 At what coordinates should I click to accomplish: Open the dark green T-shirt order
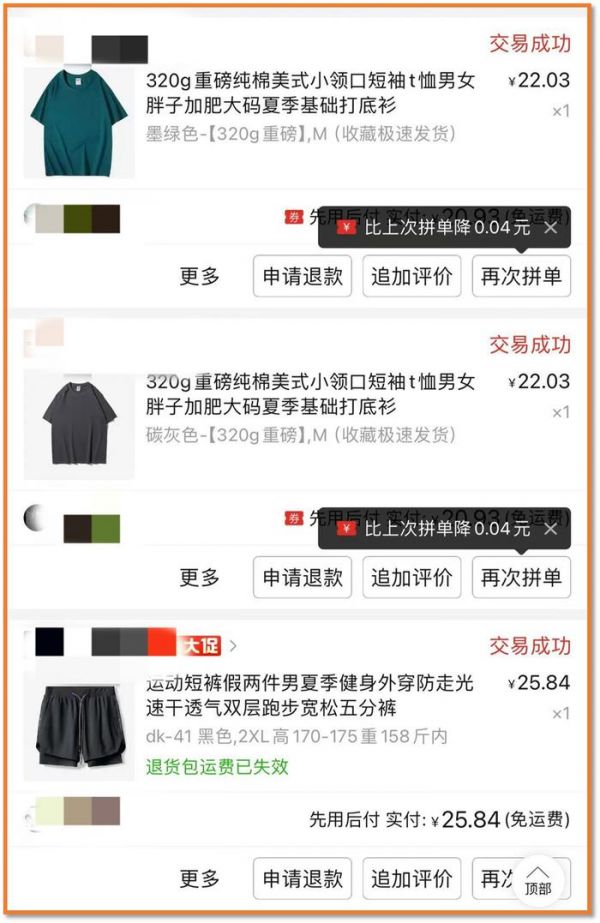click(310, 102)
